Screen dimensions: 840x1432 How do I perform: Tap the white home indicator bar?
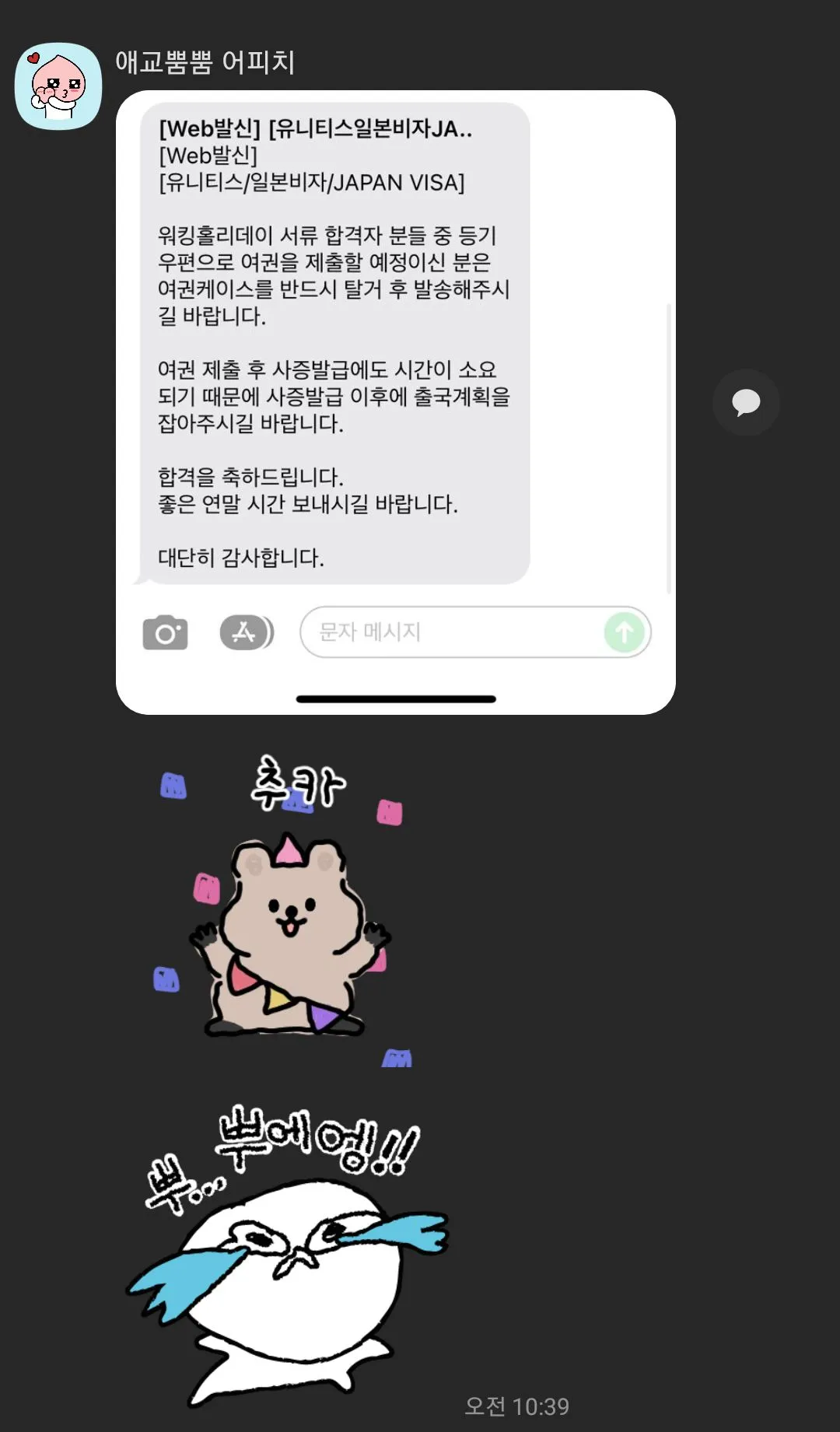pos(396,696)
